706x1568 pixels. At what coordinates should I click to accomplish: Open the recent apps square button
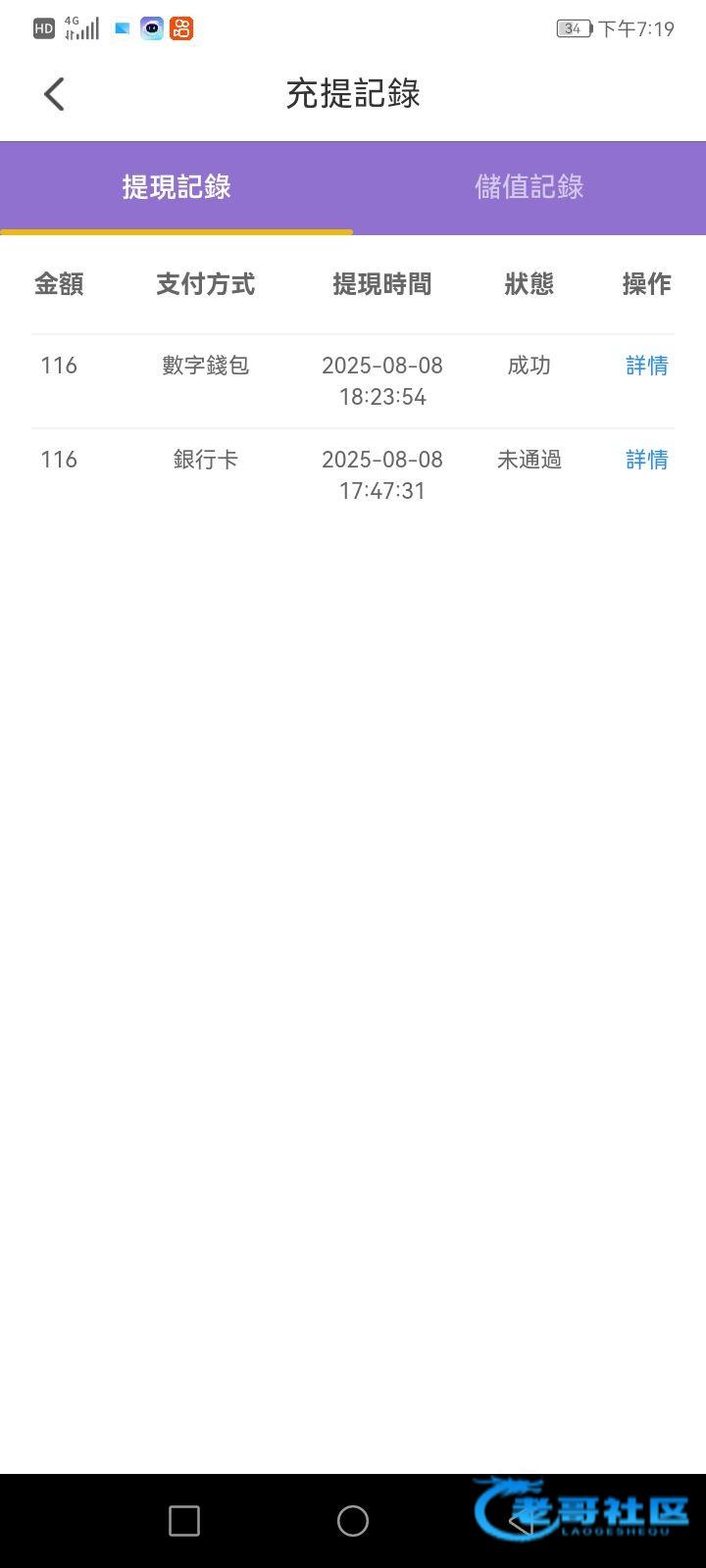coord(184,1521)
